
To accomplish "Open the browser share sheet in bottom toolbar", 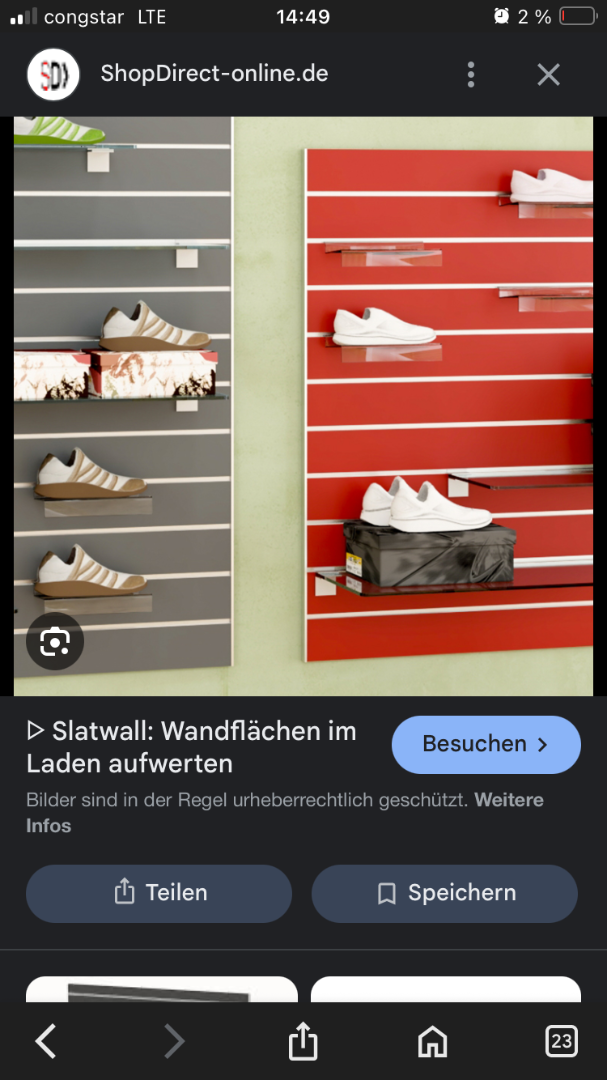I will (303, 1040).
